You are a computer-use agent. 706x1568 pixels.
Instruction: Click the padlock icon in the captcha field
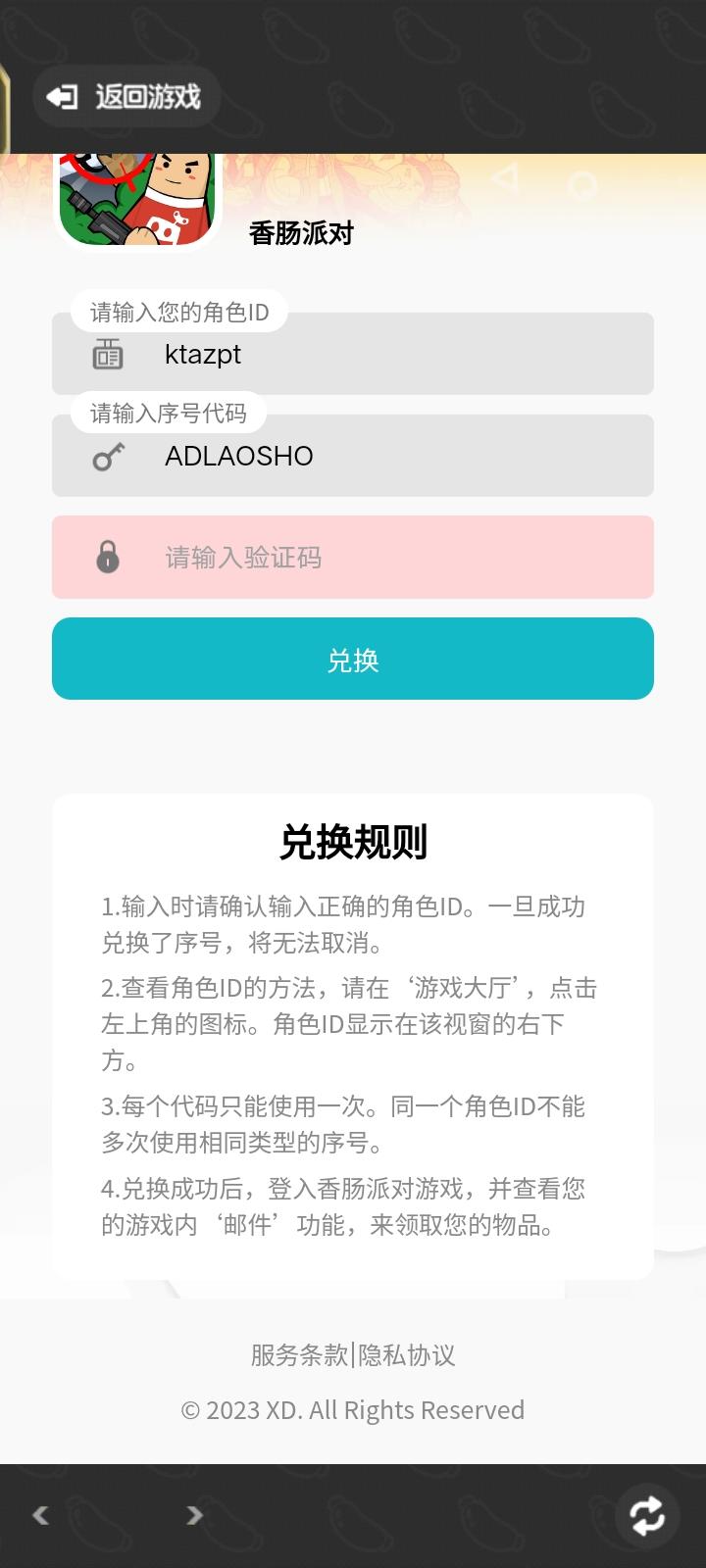(x=108, y=557)
